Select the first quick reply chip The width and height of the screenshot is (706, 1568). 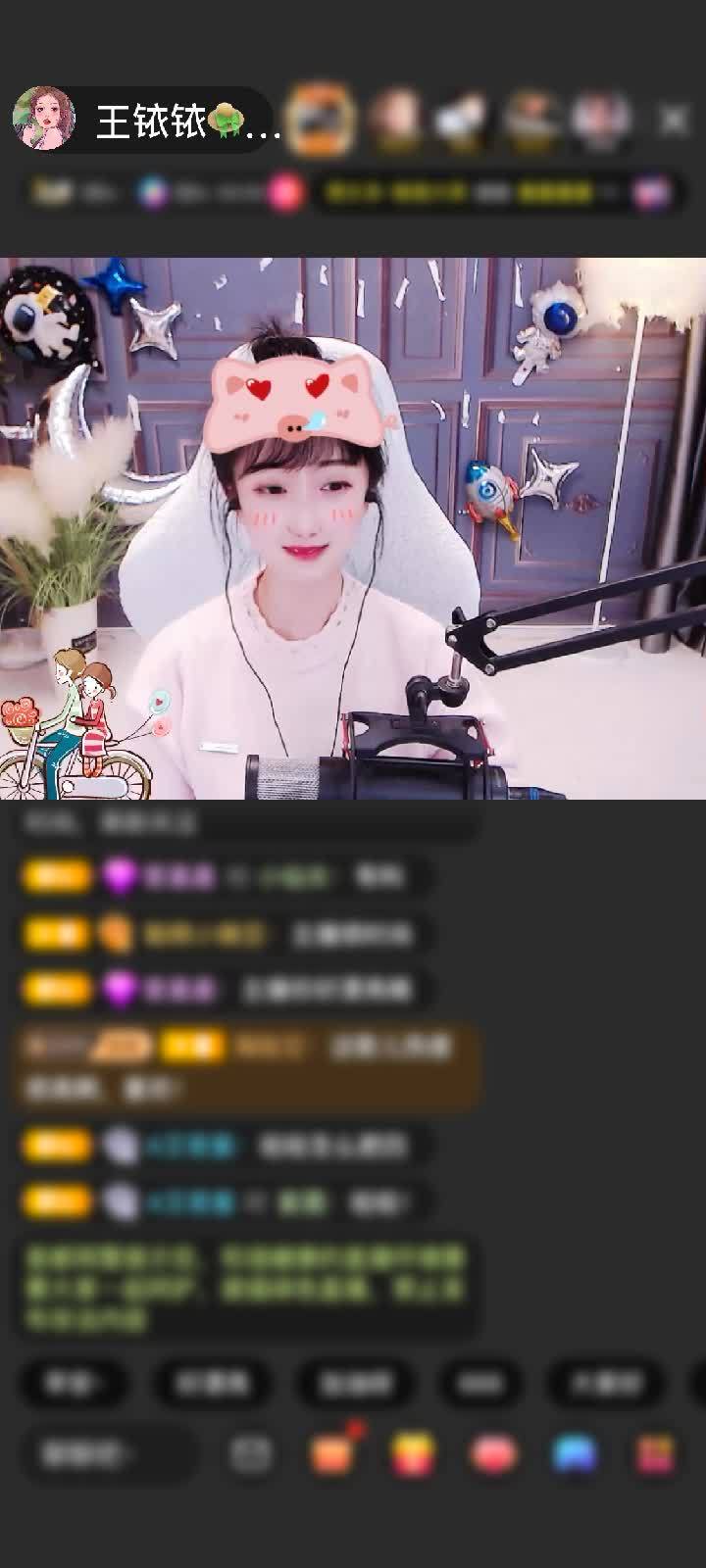point(74,1383)
